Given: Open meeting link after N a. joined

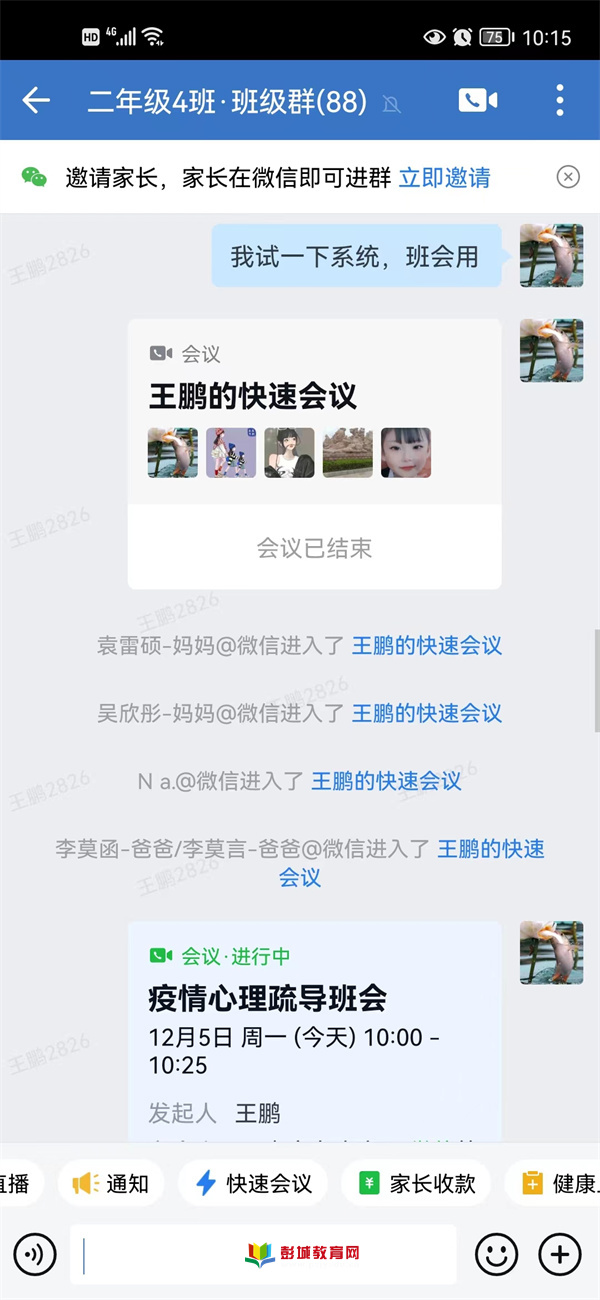Looking at the screenshot, I should click(386, 781).
